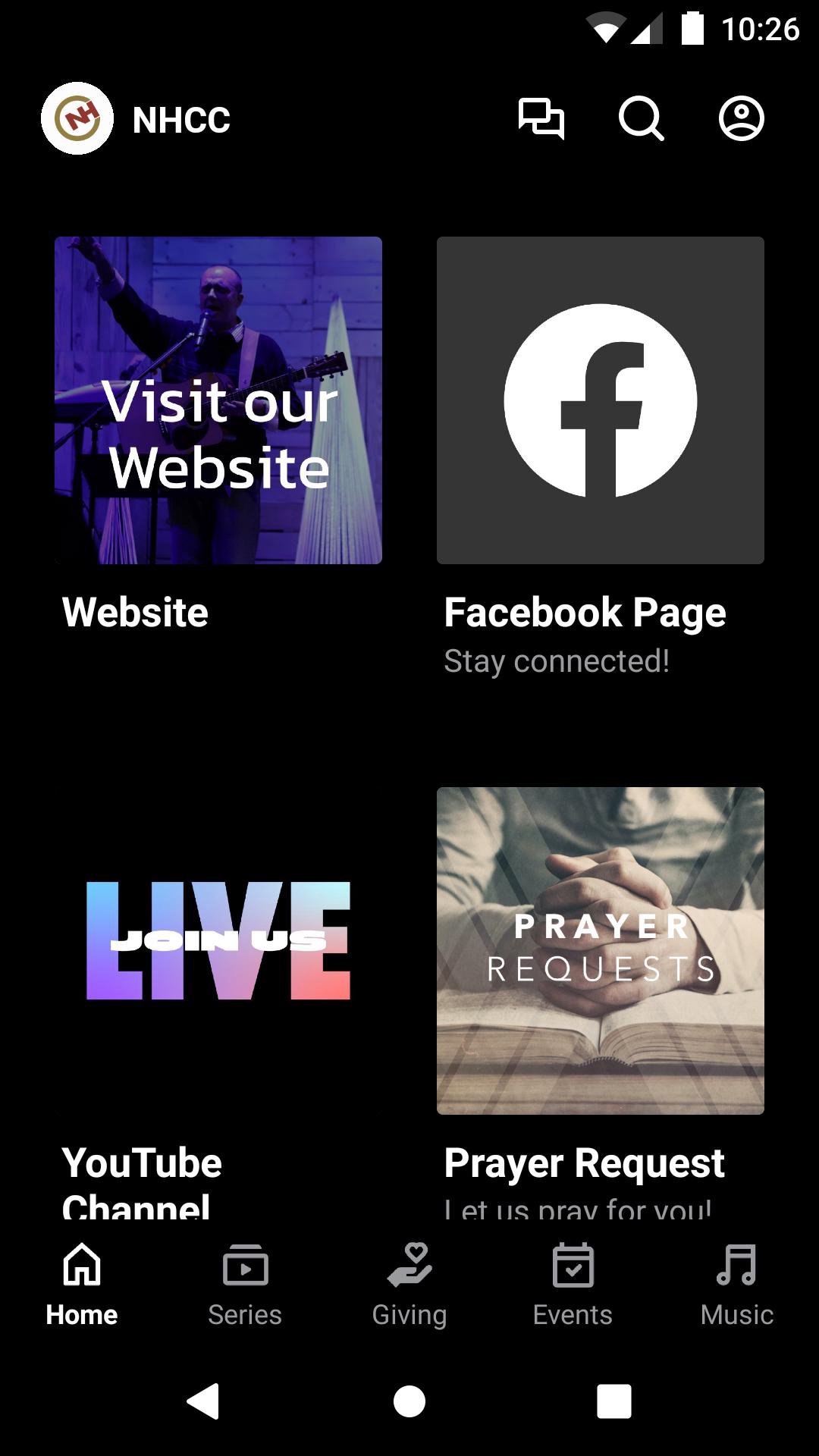Open the YouTube Channel live tile

[218, 951]
